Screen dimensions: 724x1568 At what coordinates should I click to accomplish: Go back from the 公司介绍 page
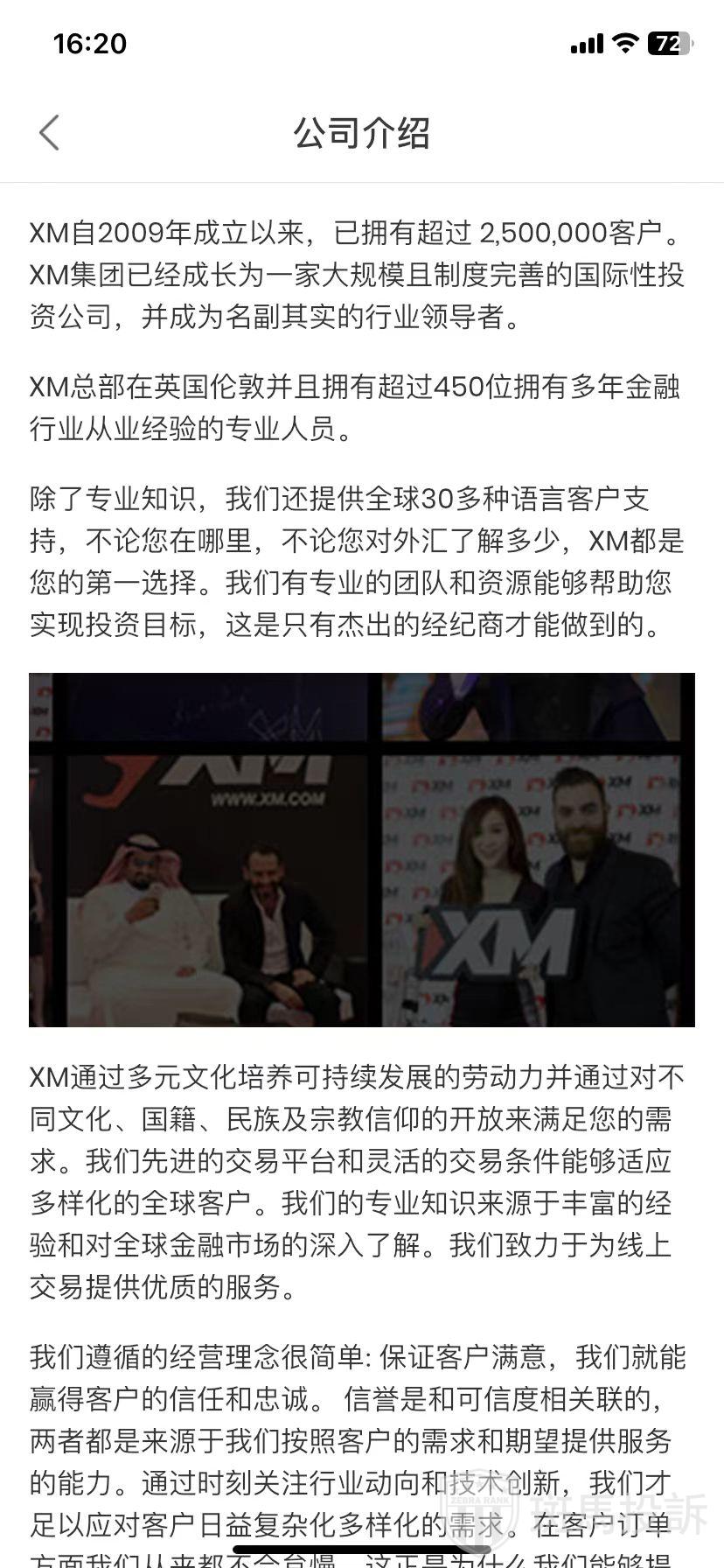50,133
